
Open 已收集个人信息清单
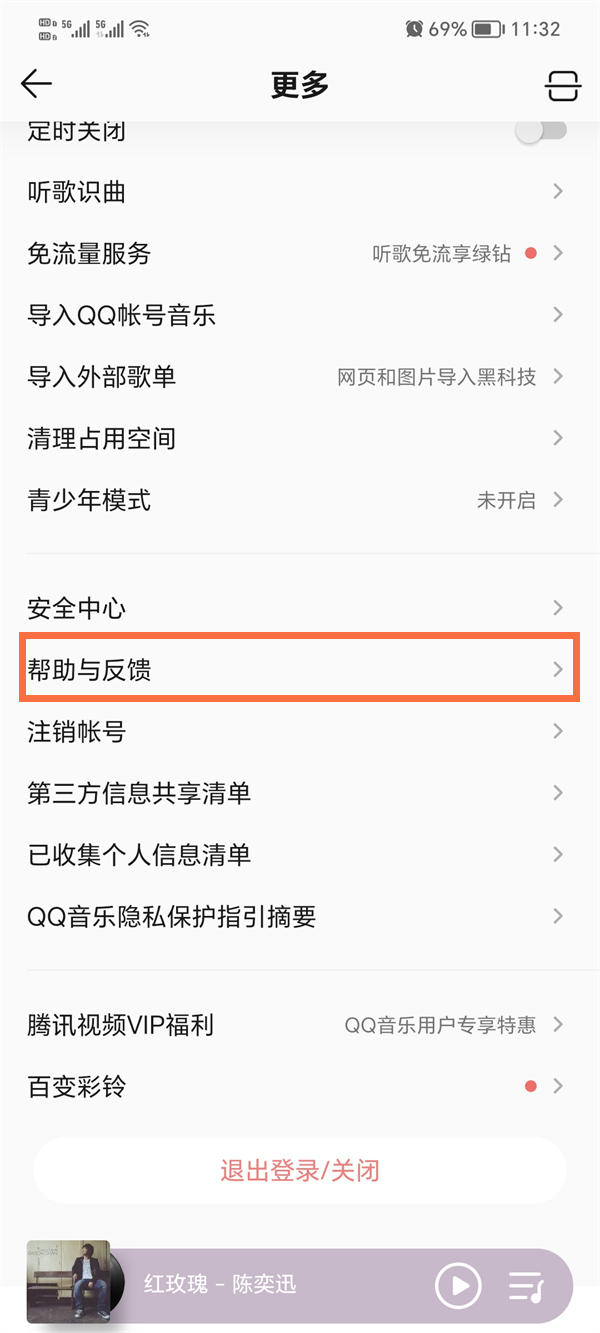pyautogui.click(x=300, y=855)
